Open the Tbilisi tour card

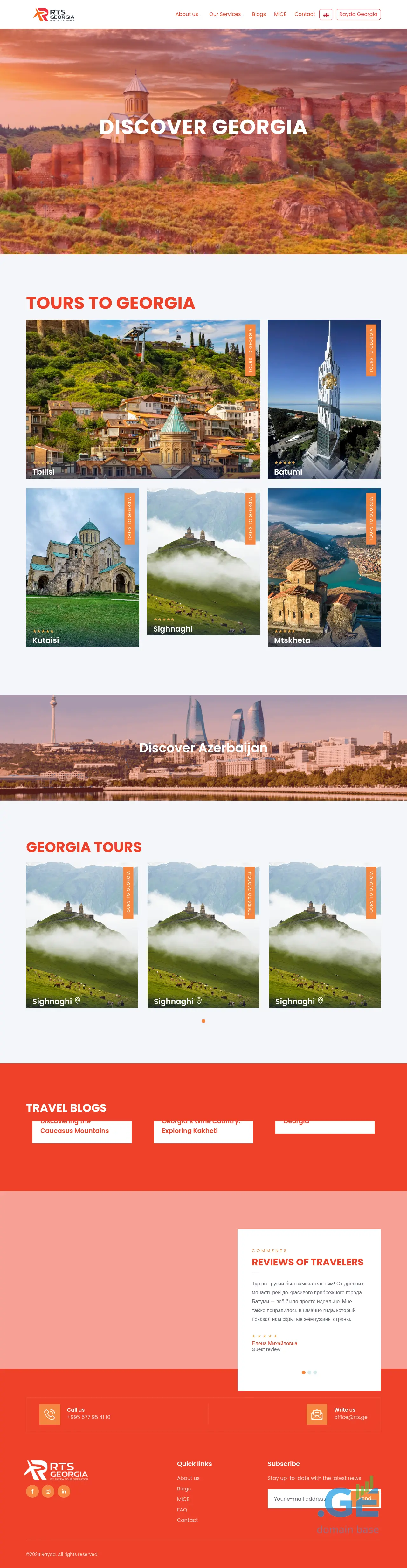pos(142,399)
